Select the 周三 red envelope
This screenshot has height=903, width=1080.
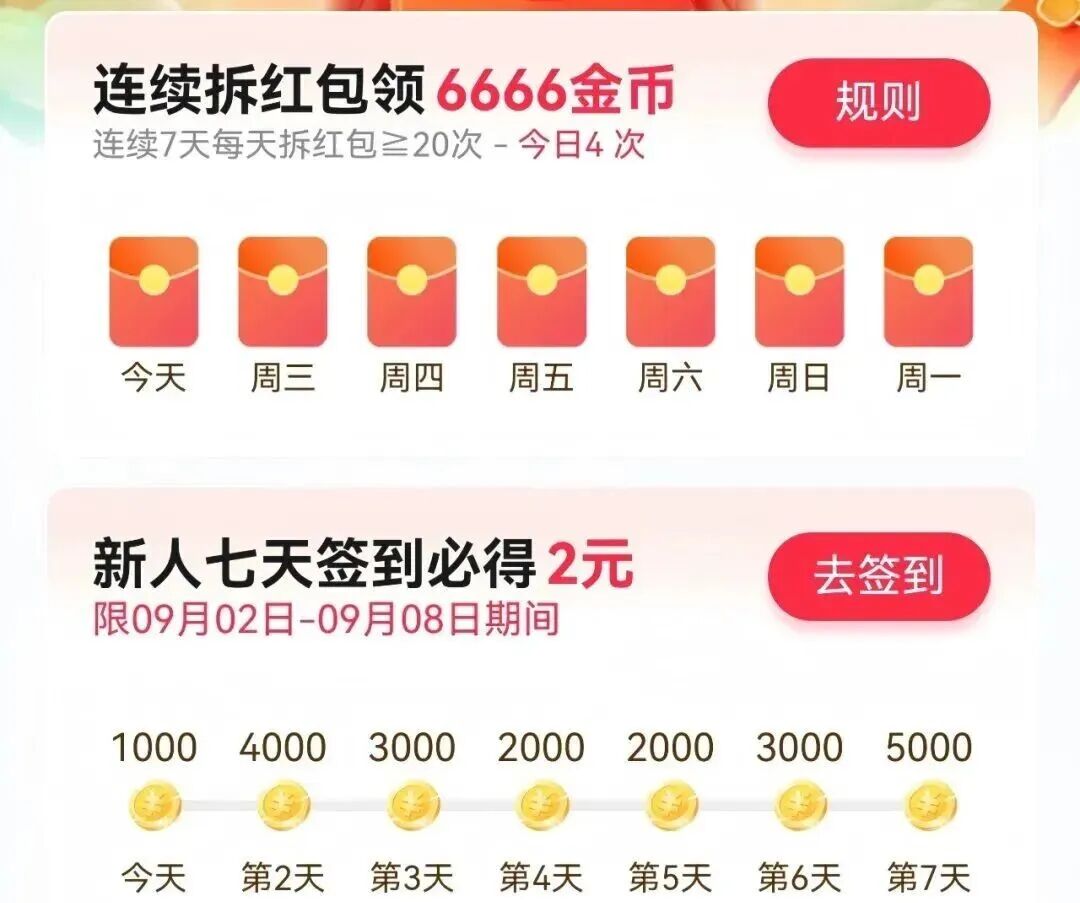[282, 291]
